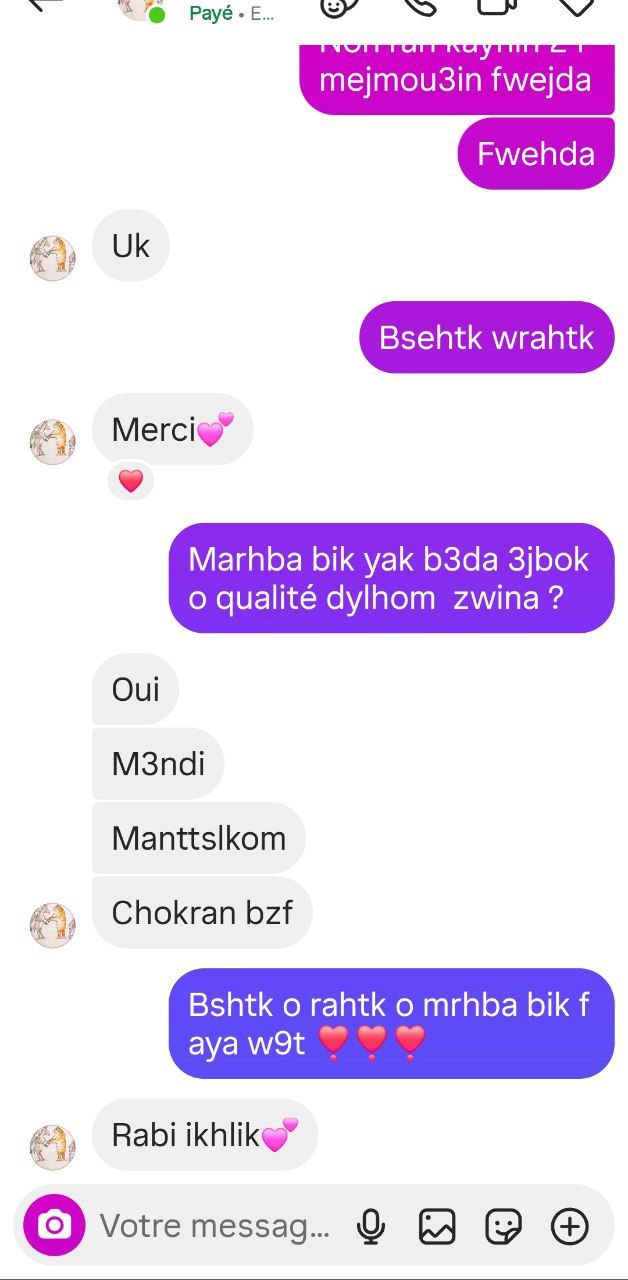Open sender's avatar next to Rabi ikhlik

[x=52, y=1147]
